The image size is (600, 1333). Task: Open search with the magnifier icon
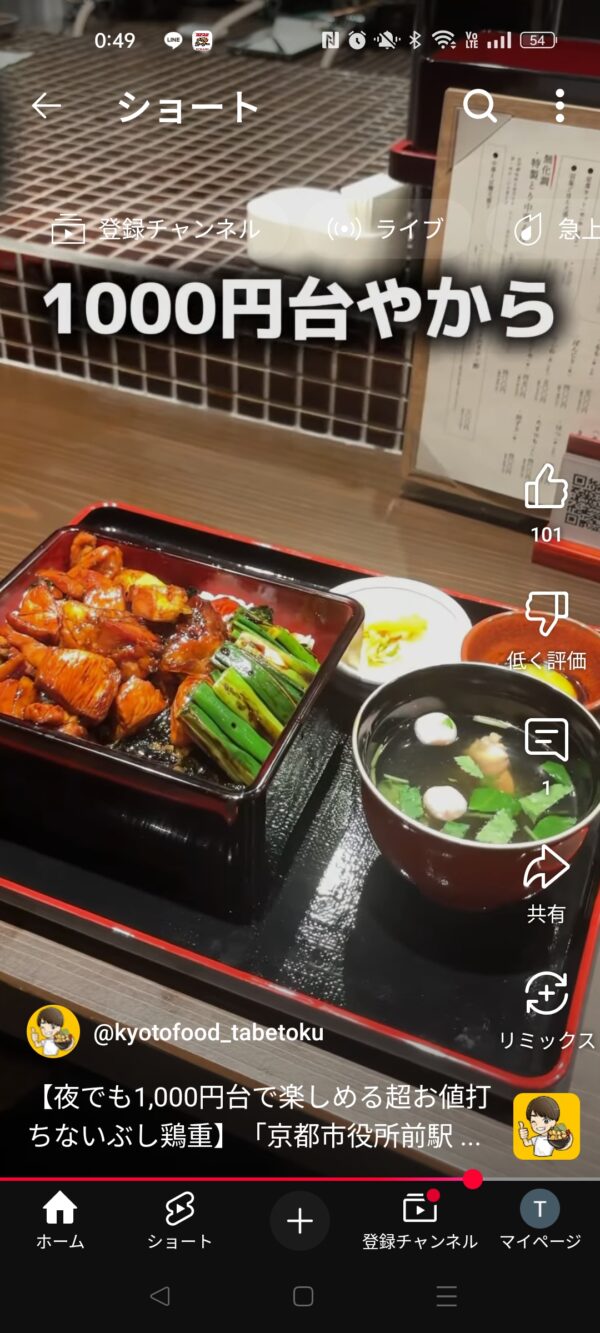[480, 106]
